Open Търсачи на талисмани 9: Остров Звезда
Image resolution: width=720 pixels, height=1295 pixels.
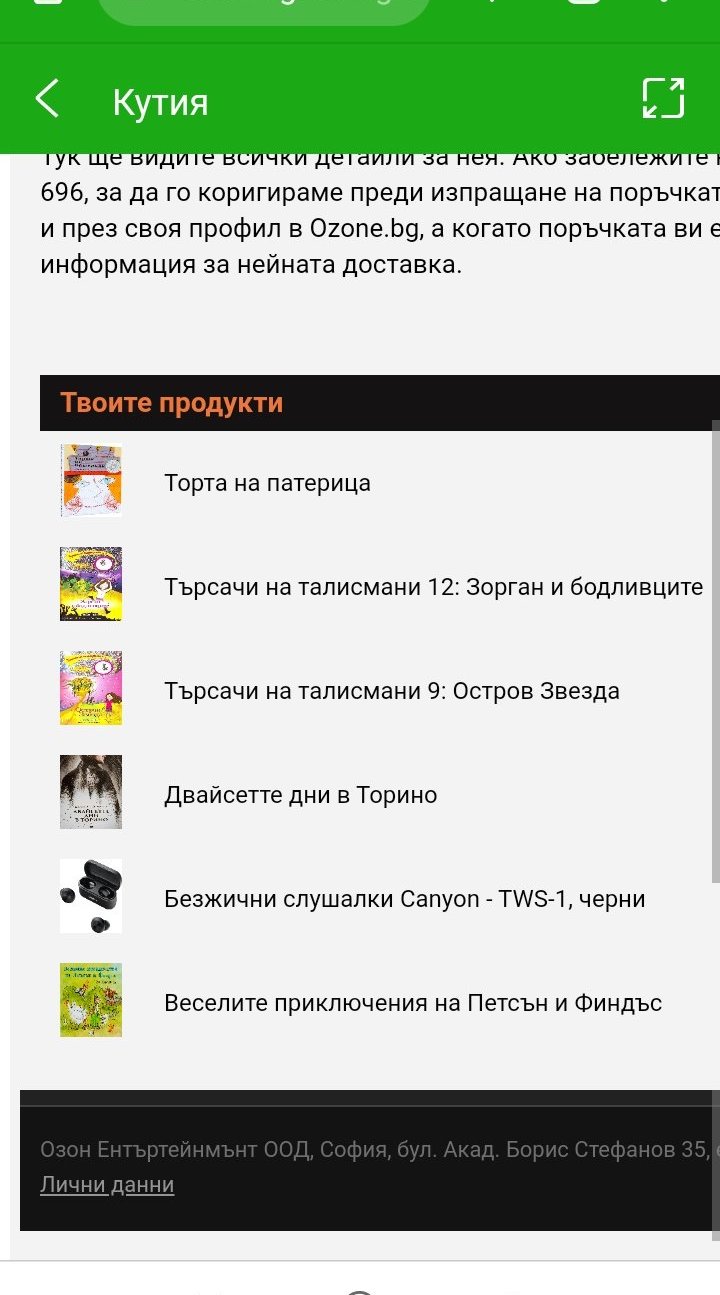[x=391, y=691]
